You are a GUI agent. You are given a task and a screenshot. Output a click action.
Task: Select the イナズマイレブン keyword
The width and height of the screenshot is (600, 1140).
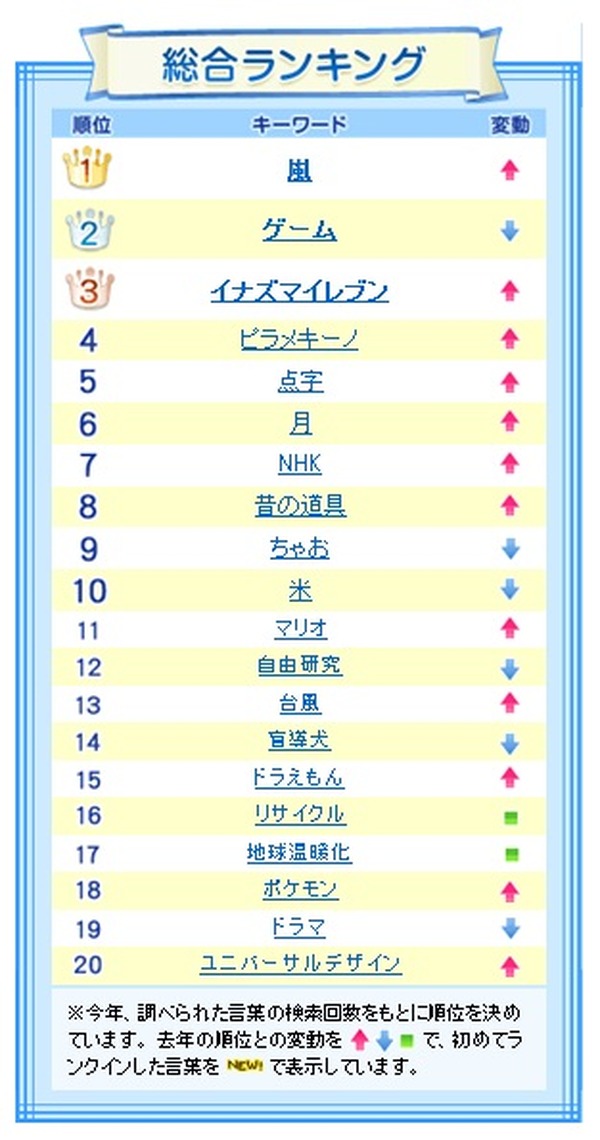coord(299,292)
